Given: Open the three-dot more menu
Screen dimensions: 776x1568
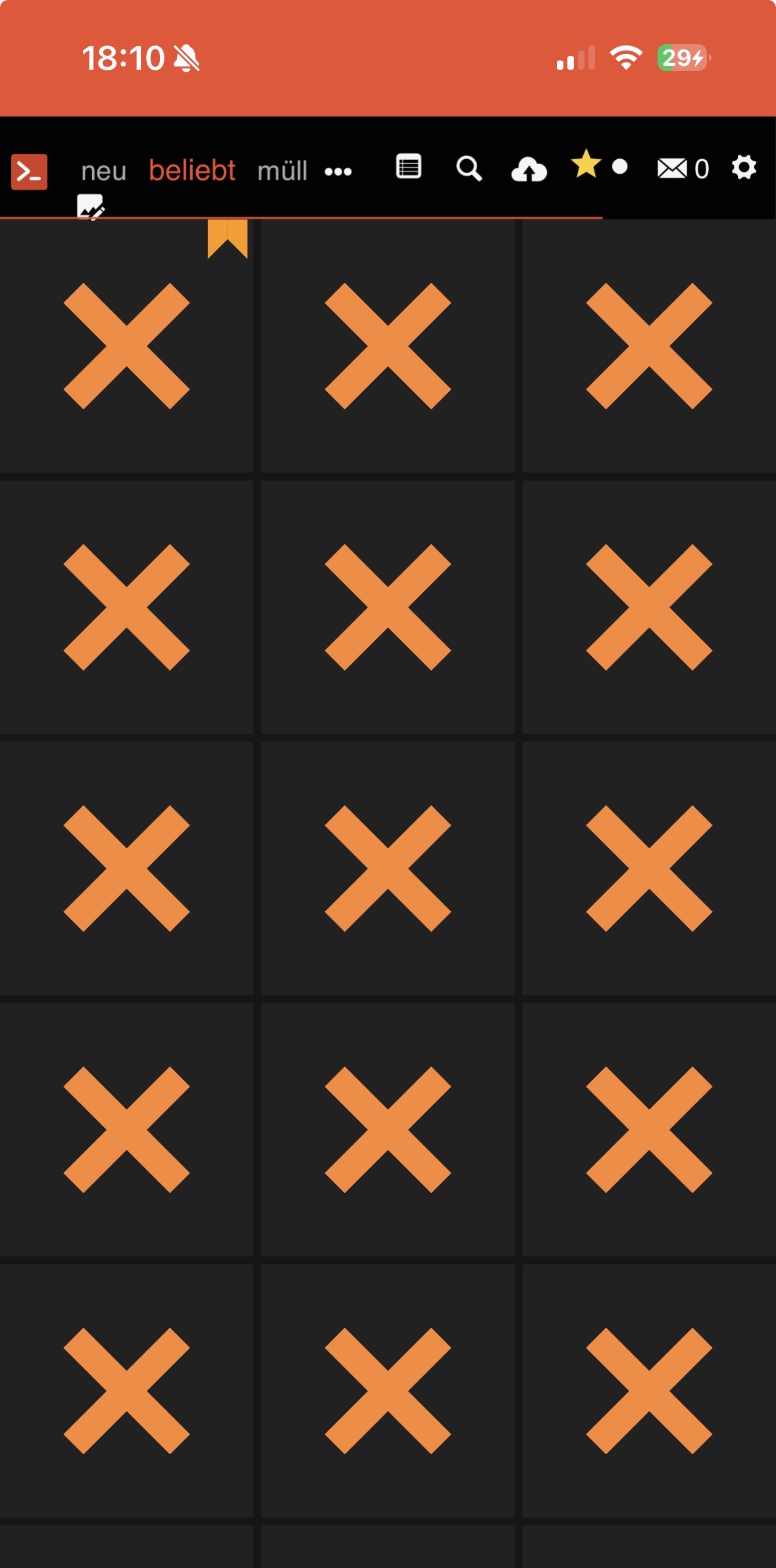Looking at the screenshot, I should coord(338,172).
